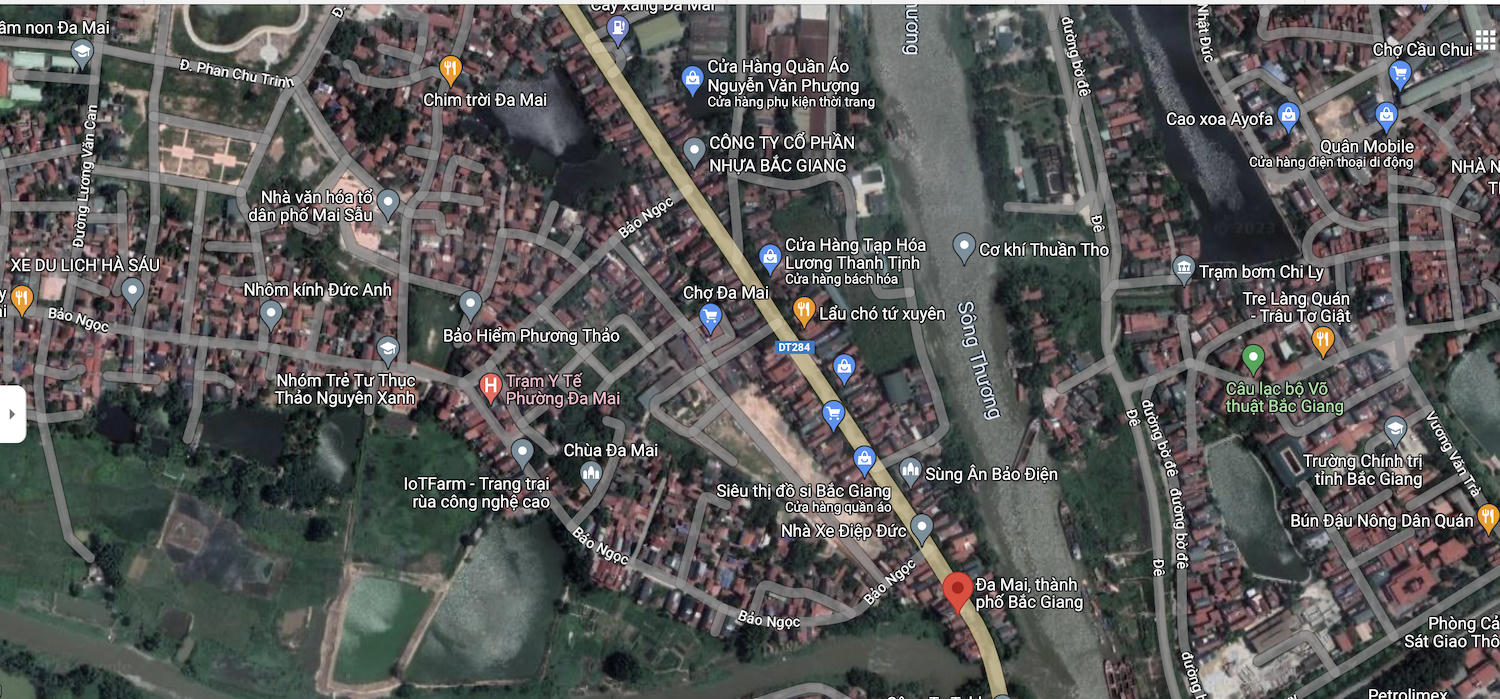Open Bún Đậu Nông Dân Quán pin
1500x699 pixels.
click(x=1487, y=517)
